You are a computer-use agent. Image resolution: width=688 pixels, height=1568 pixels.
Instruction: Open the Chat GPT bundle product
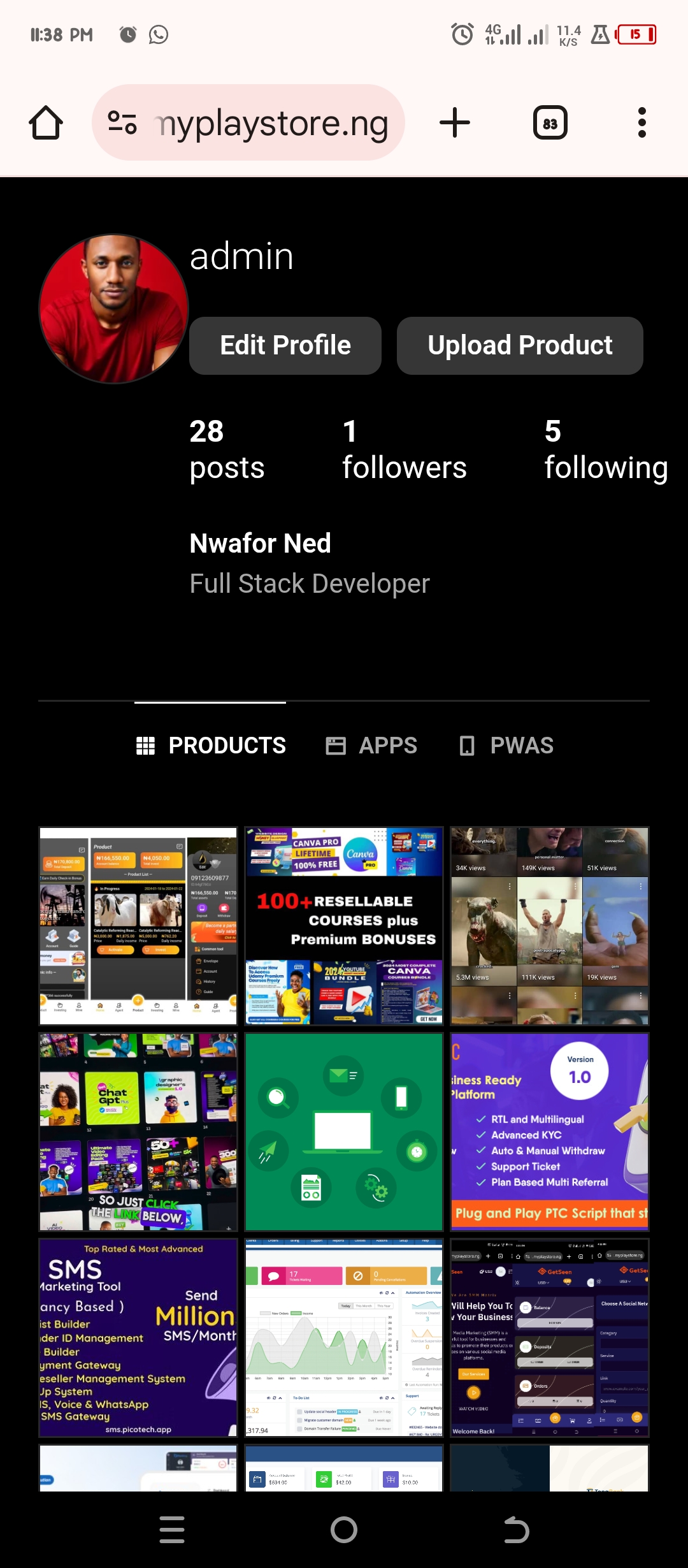point(138,1131)
